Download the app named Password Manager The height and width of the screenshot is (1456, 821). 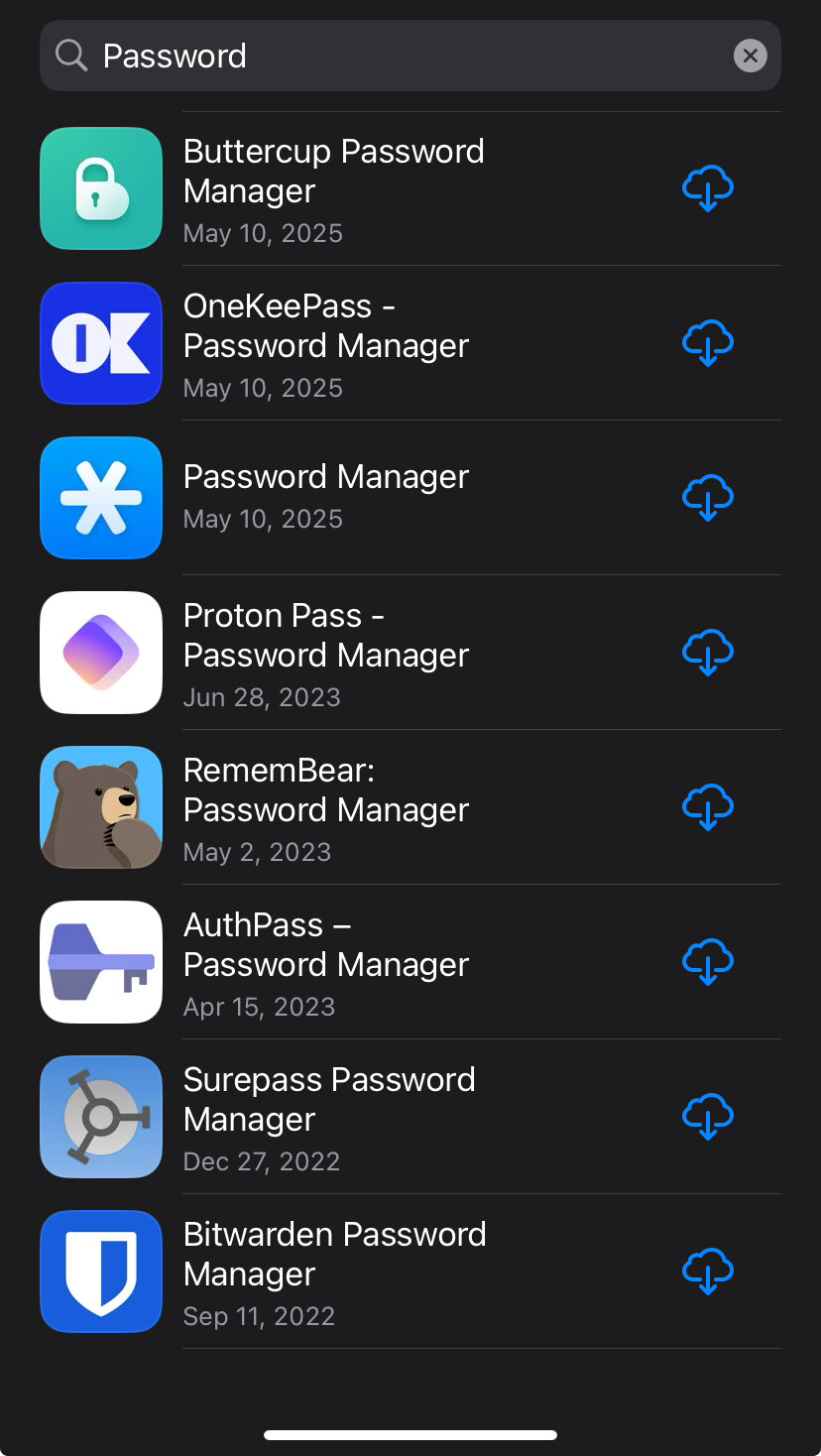(708, 497)
